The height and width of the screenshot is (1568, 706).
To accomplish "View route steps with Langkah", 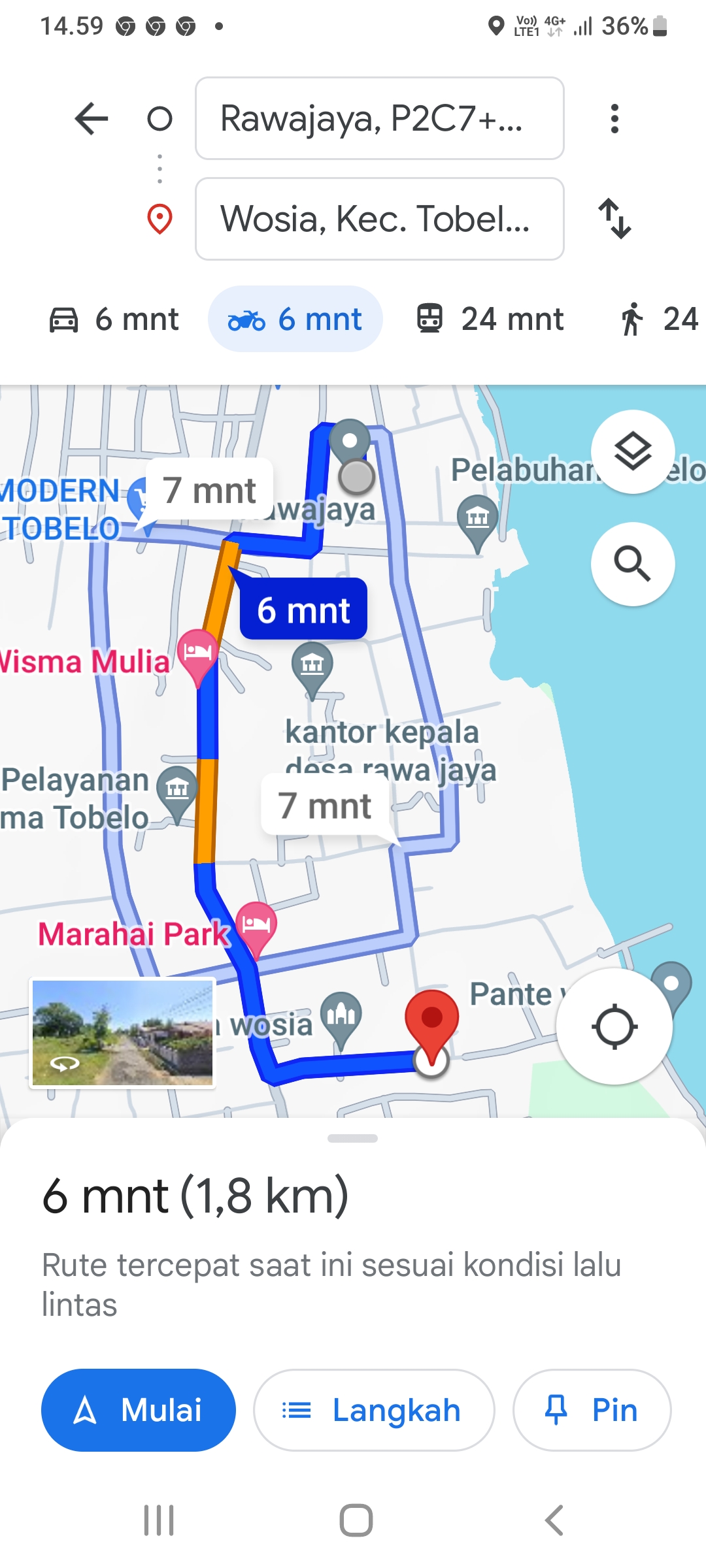I will 374,1410.
